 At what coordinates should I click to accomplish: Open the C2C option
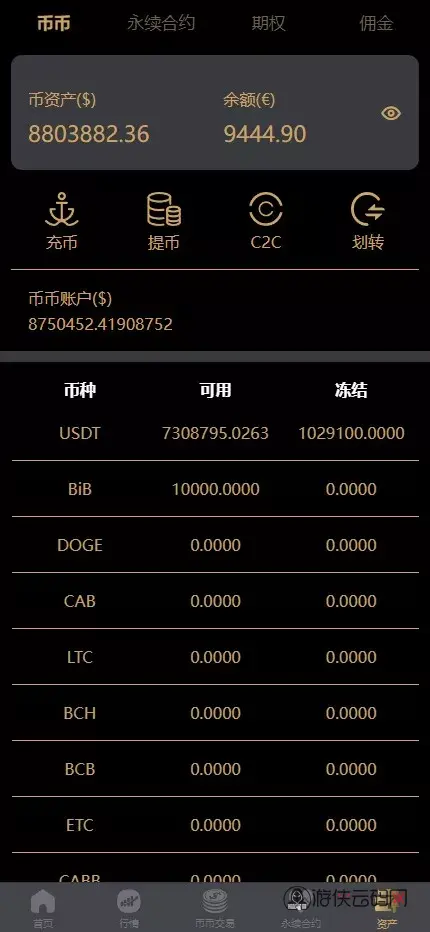[x=265, y=221]
